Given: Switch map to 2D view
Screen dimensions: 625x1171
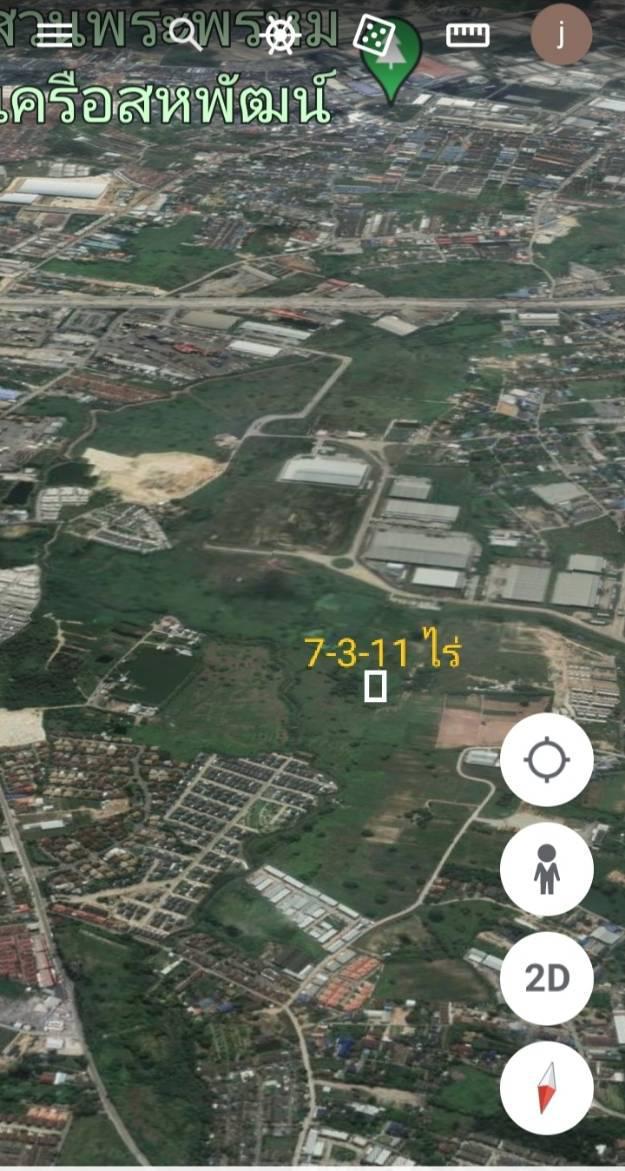Looking at the screenshot, I should click(x=547, y=978).
